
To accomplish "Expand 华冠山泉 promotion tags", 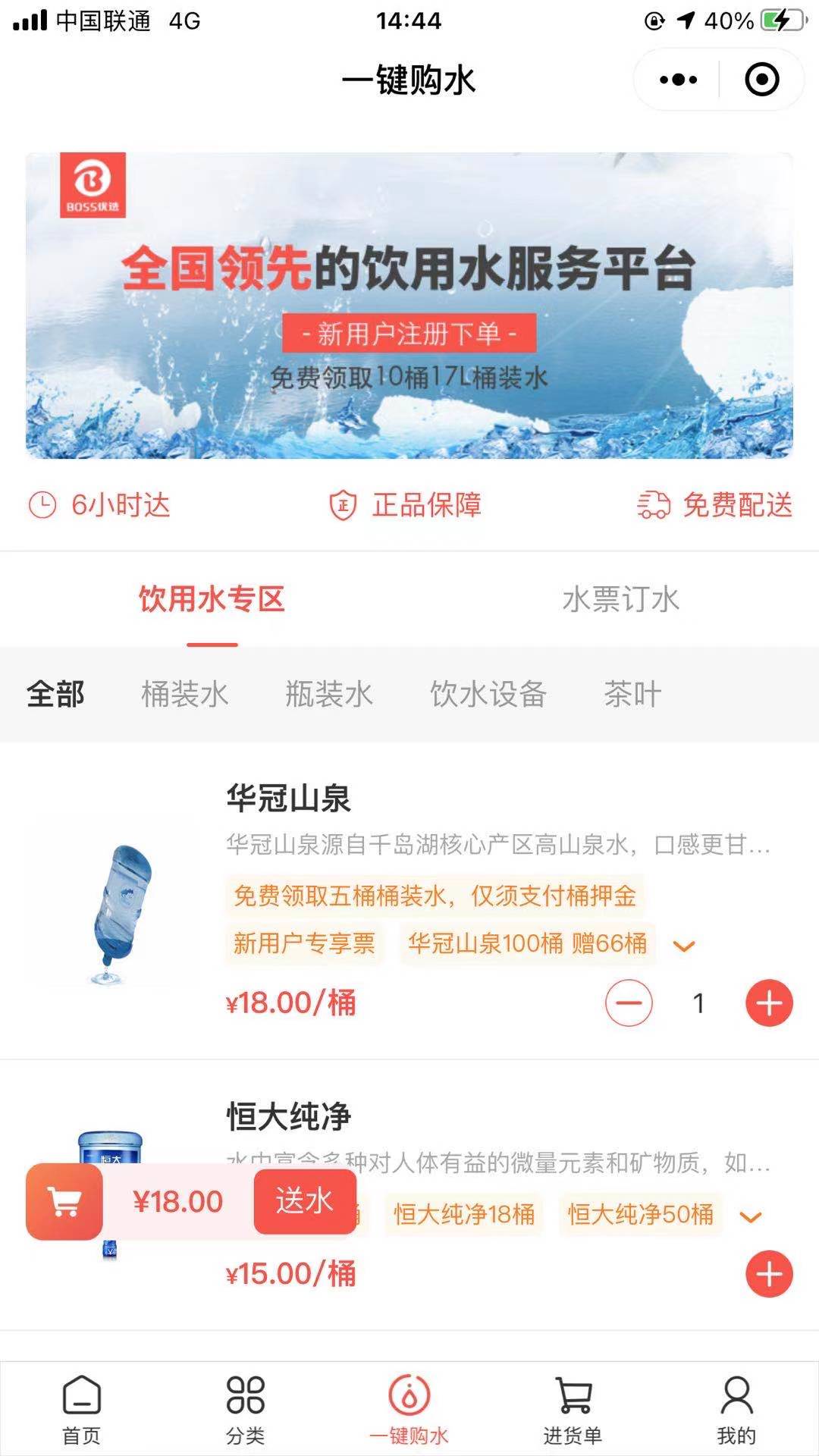I will 684,946.
